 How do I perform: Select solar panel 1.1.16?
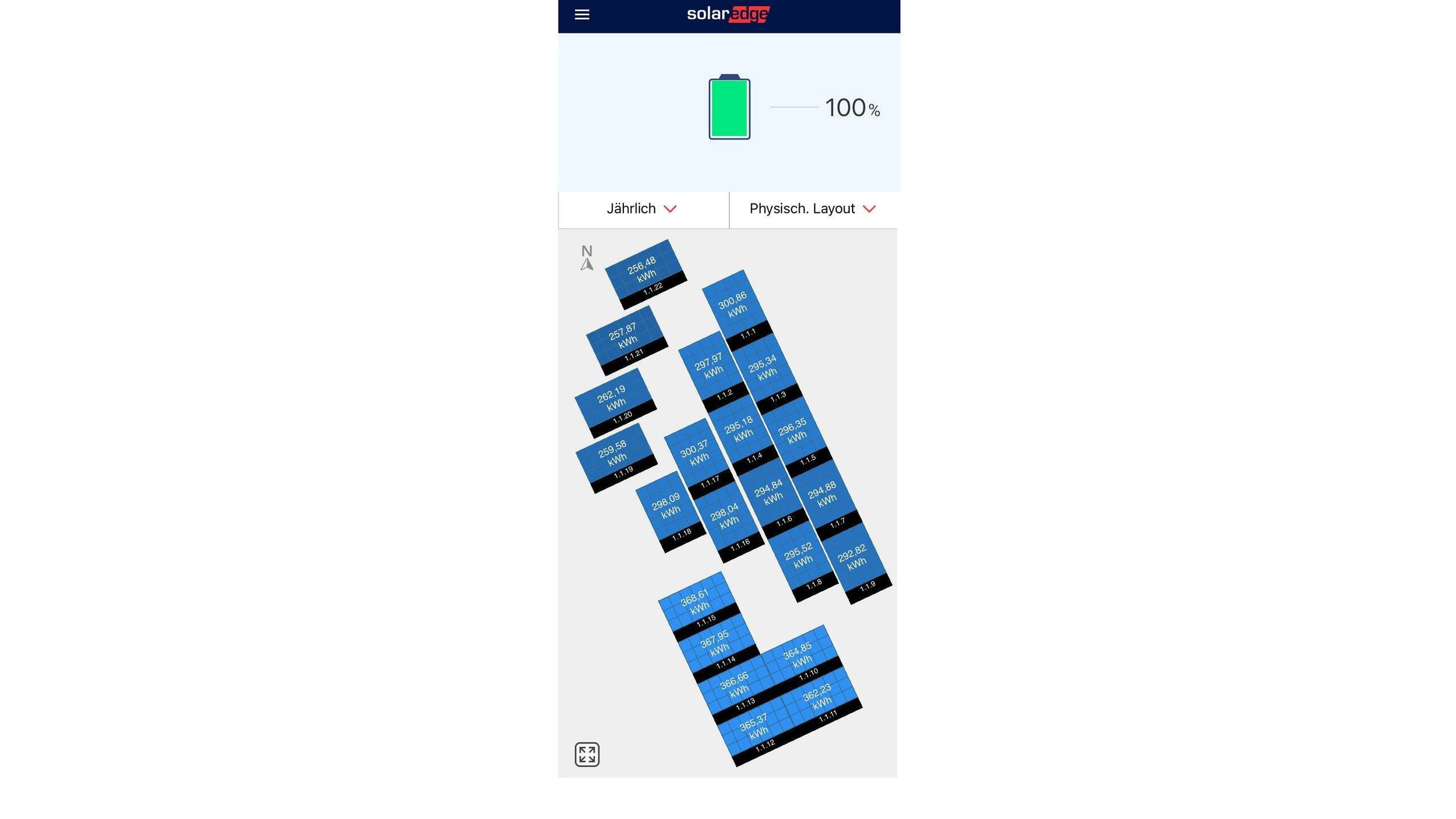click(x=727, y=519)
